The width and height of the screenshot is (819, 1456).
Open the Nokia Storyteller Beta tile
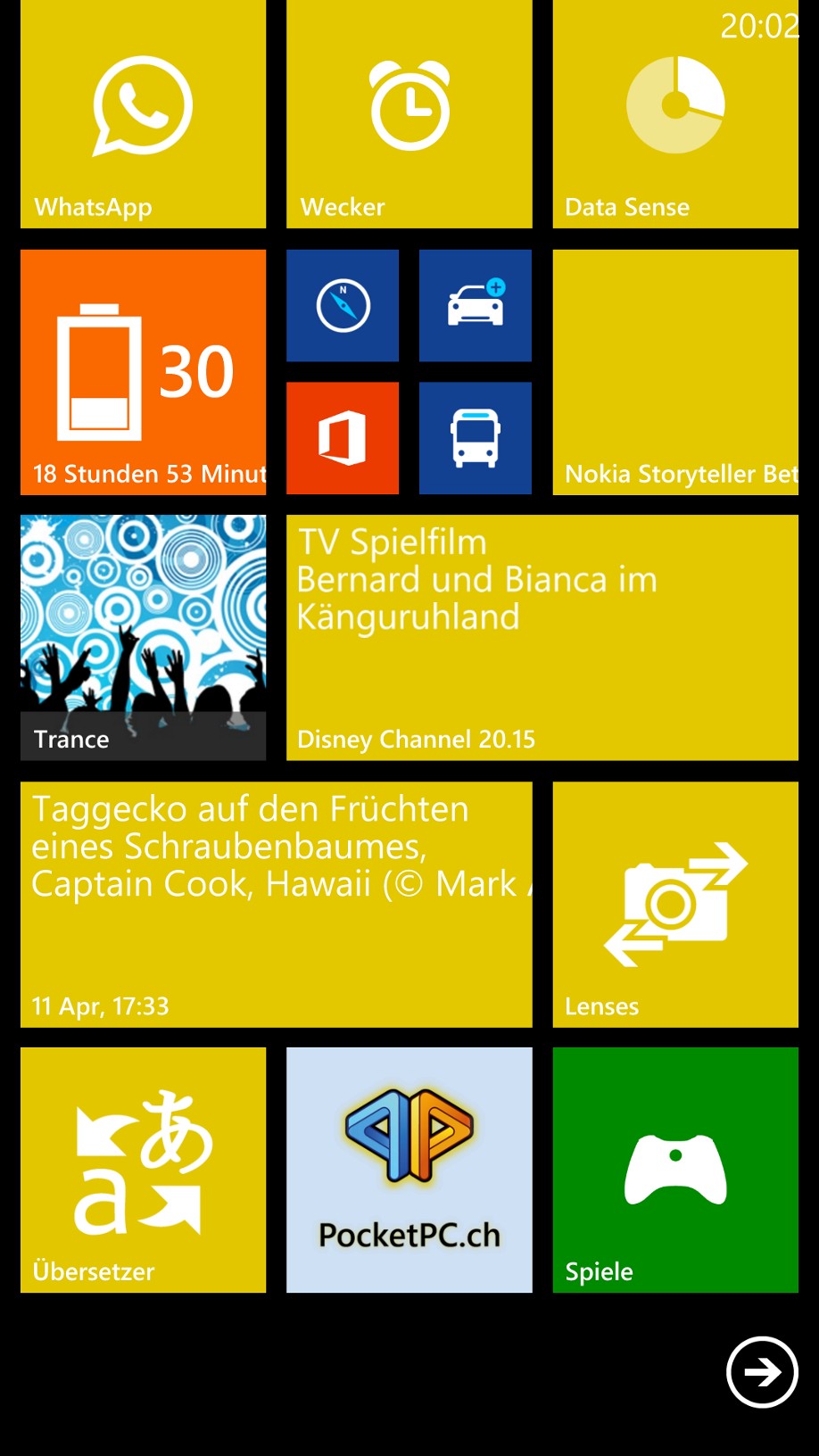675,372
